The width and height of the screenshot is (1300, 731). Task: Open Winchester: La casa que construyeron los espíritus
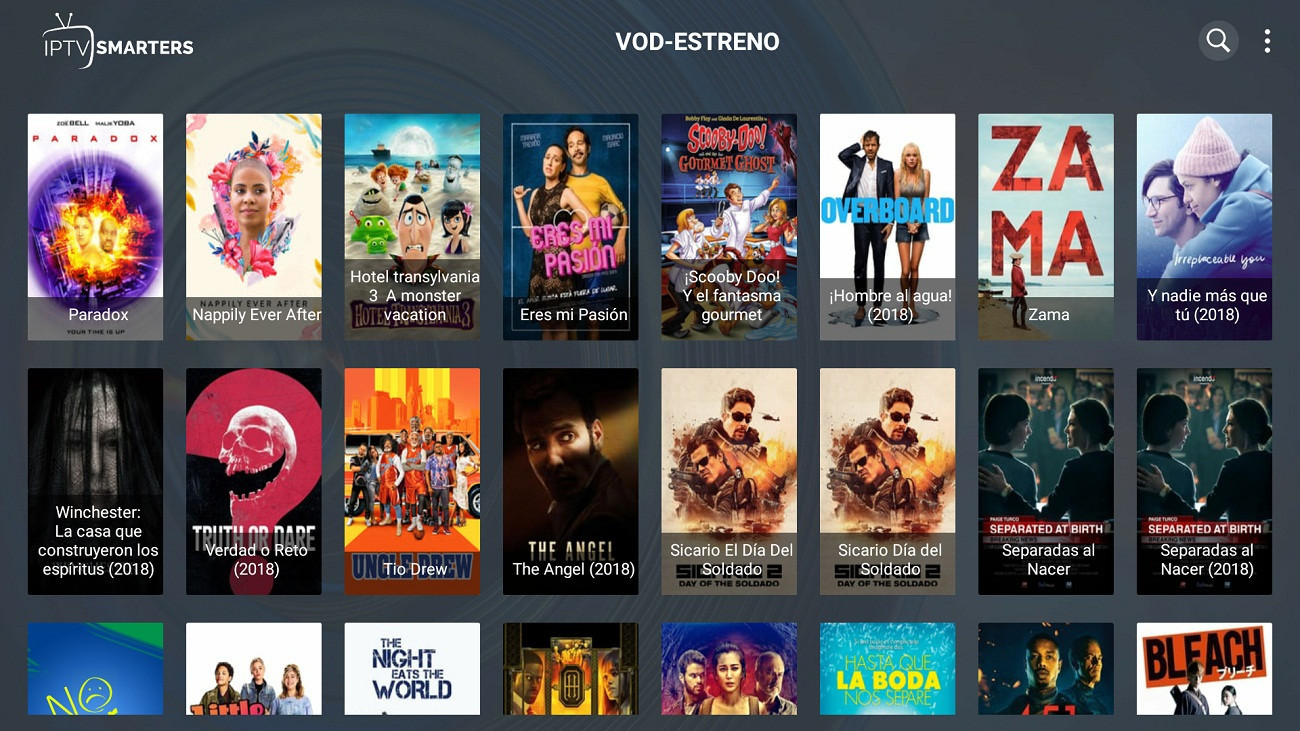click(x=95, y=481)
